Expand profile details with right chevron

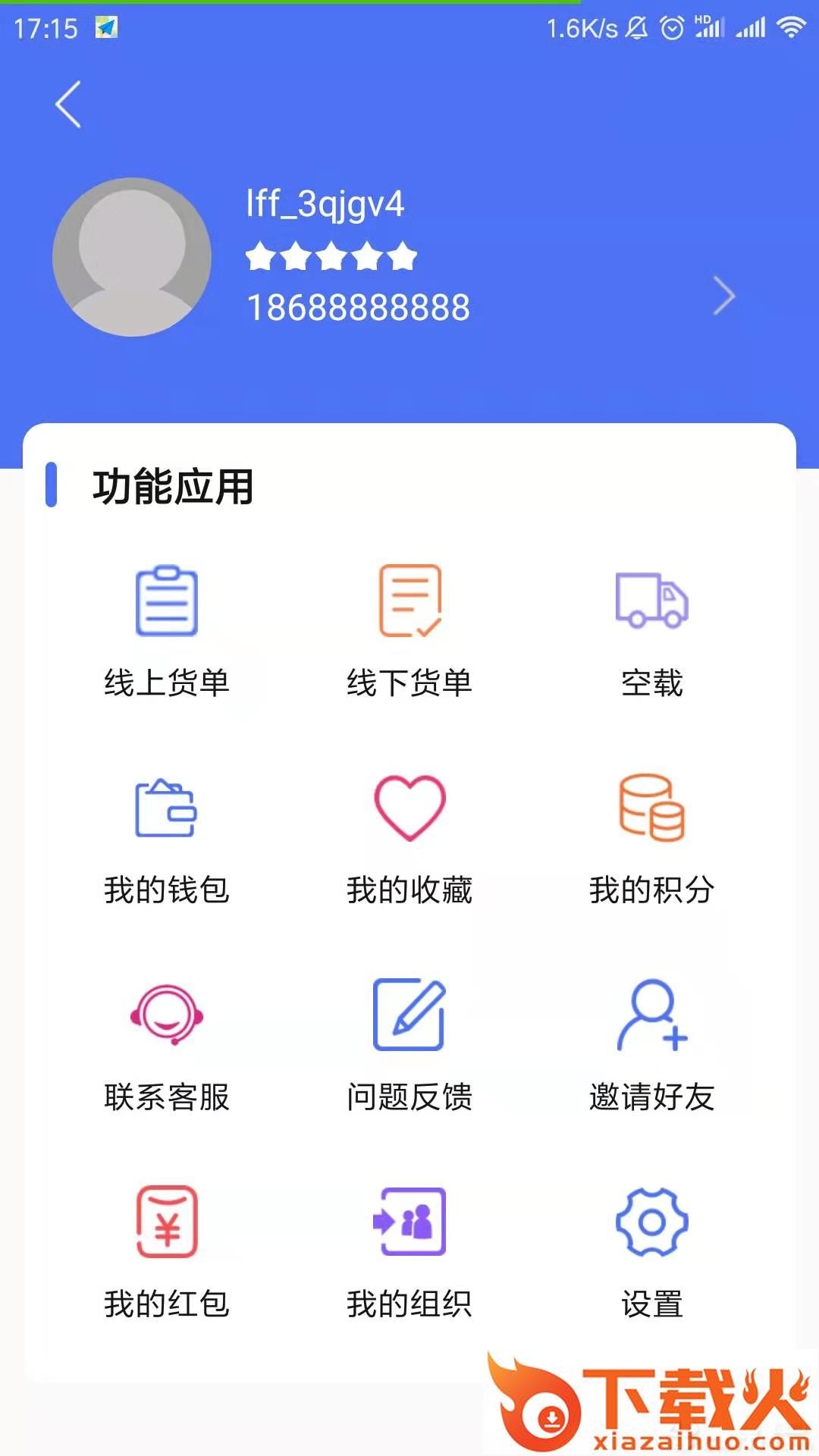[723, 296]
